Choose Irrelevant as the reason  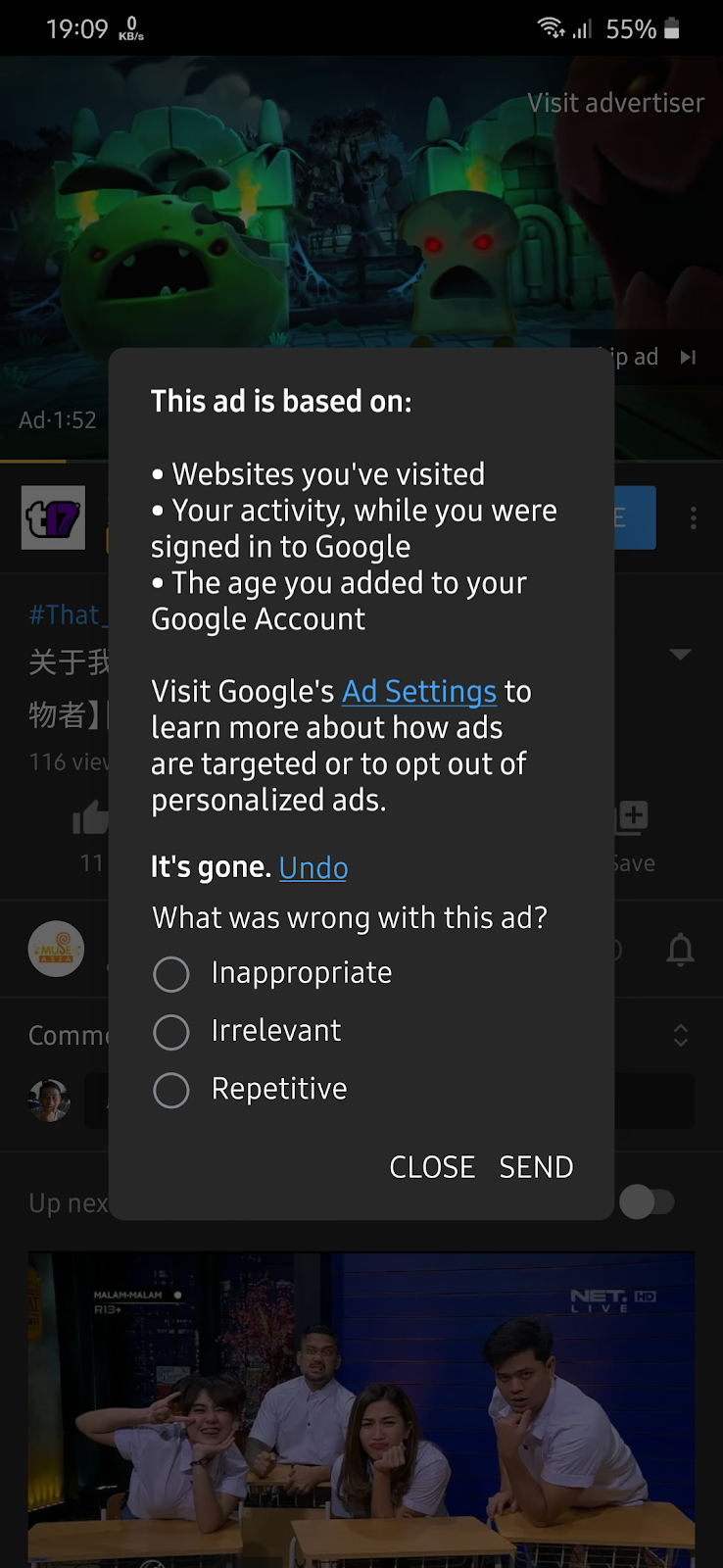(171, 1032)
